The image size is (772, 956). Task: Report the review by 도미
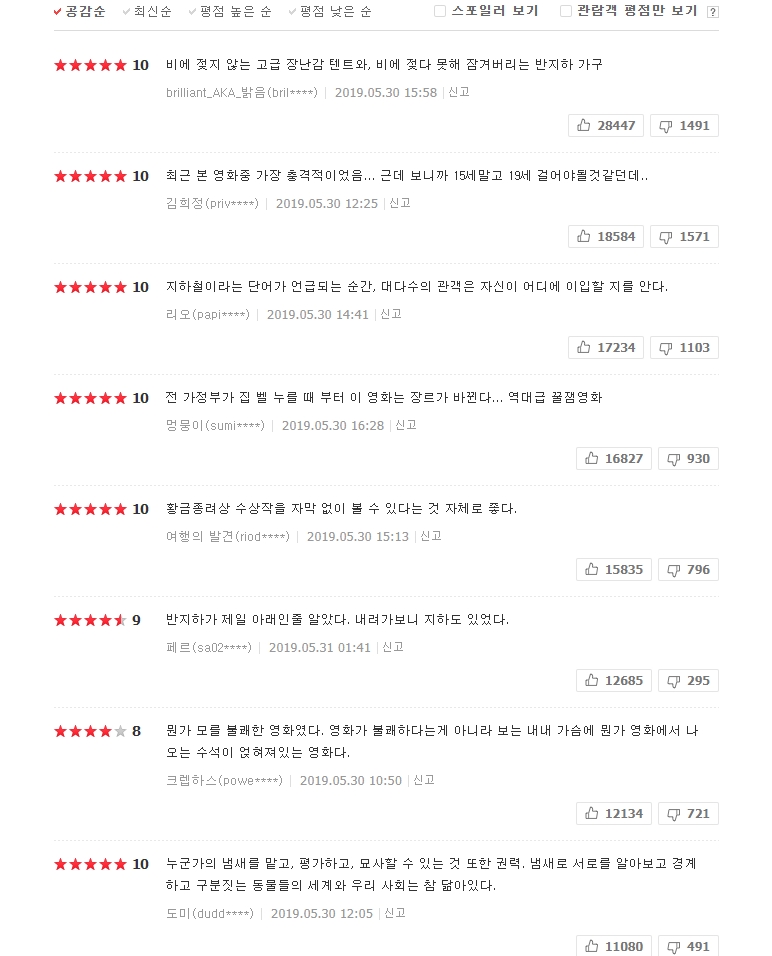395,913
